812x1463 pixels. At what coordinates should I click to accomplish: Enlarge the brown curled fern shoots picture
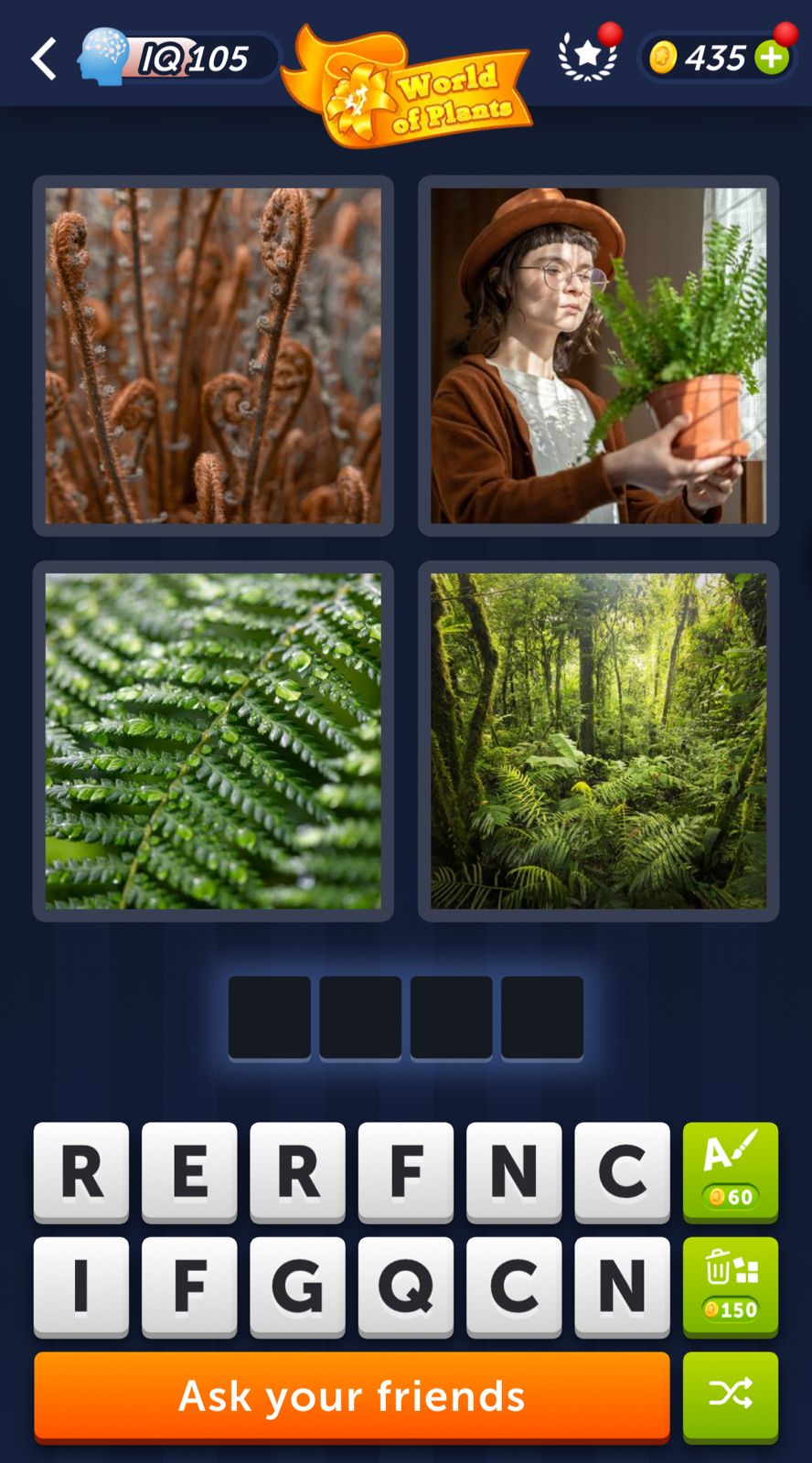pos(213,356)
